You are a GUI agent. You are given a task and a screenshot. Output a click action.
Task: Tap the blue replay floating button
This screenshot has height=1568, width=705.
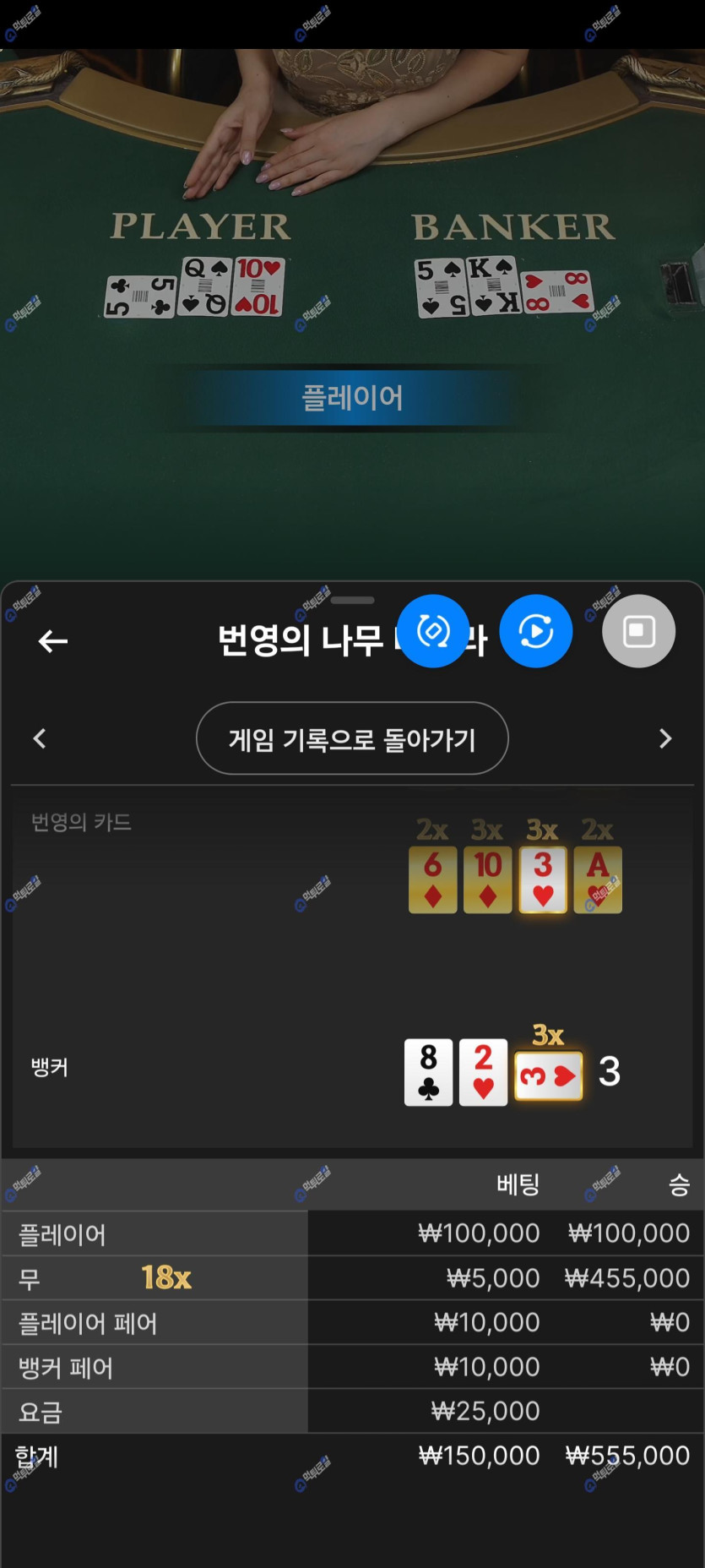click(x=535, y=631)
